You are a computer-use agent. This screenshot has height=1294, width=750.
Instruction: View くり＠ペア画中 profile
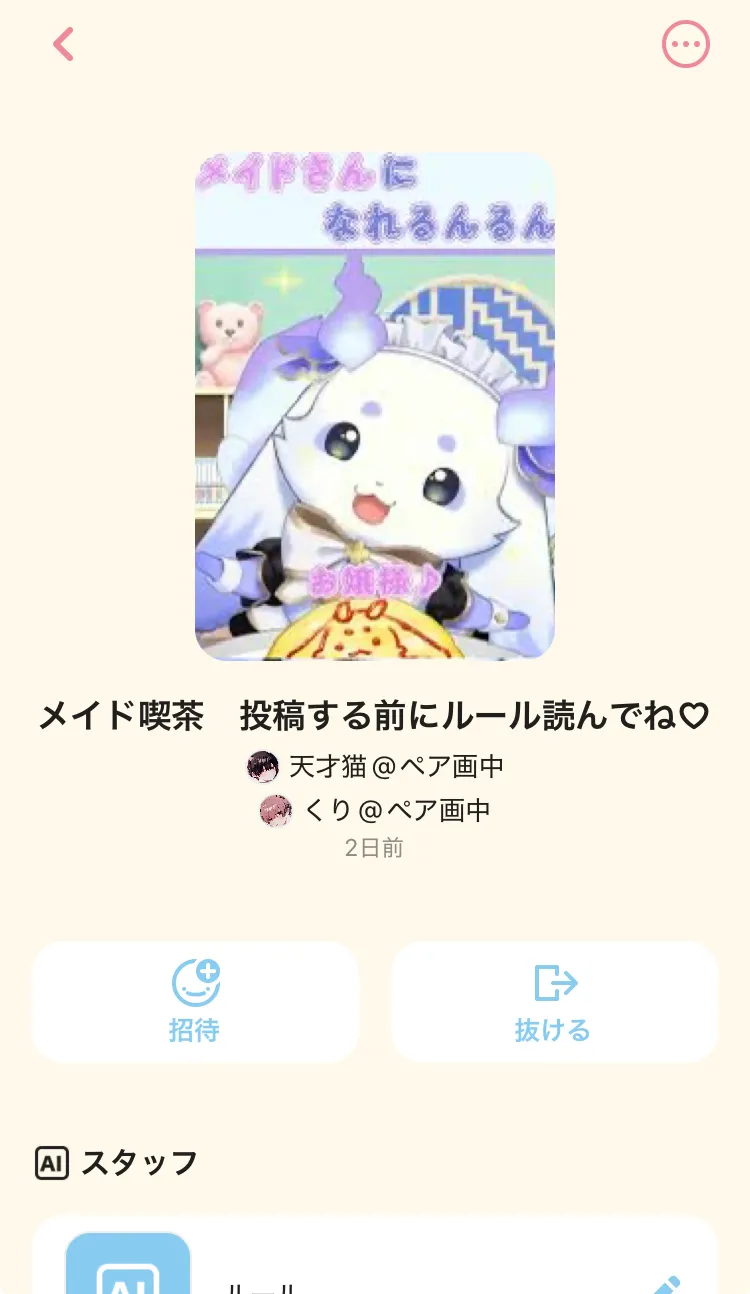[376, 810]
